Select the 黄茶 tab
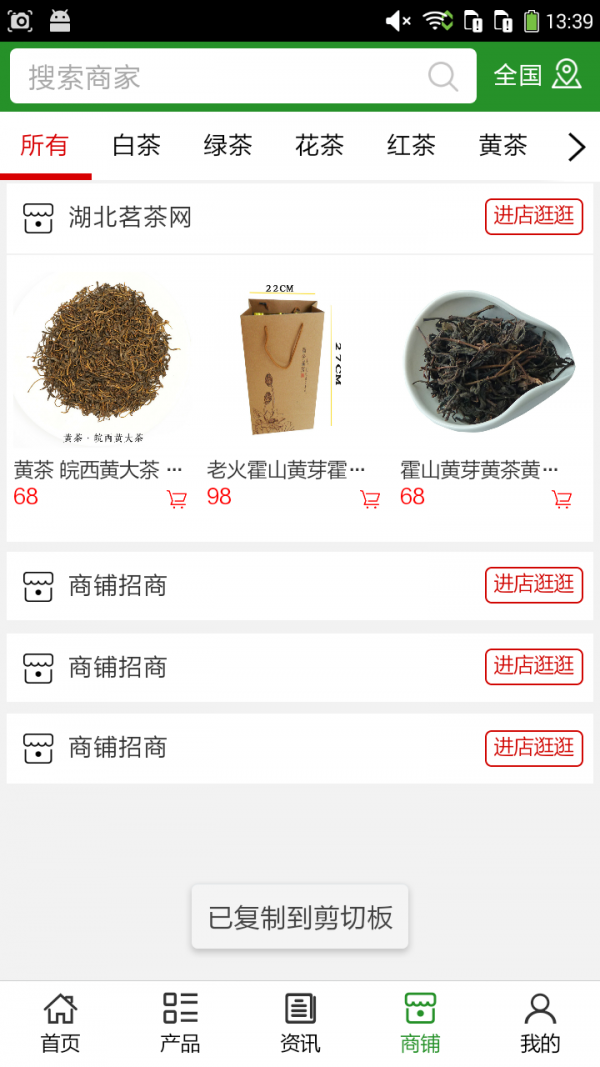The image size is (600, 1067). point(503,146)
